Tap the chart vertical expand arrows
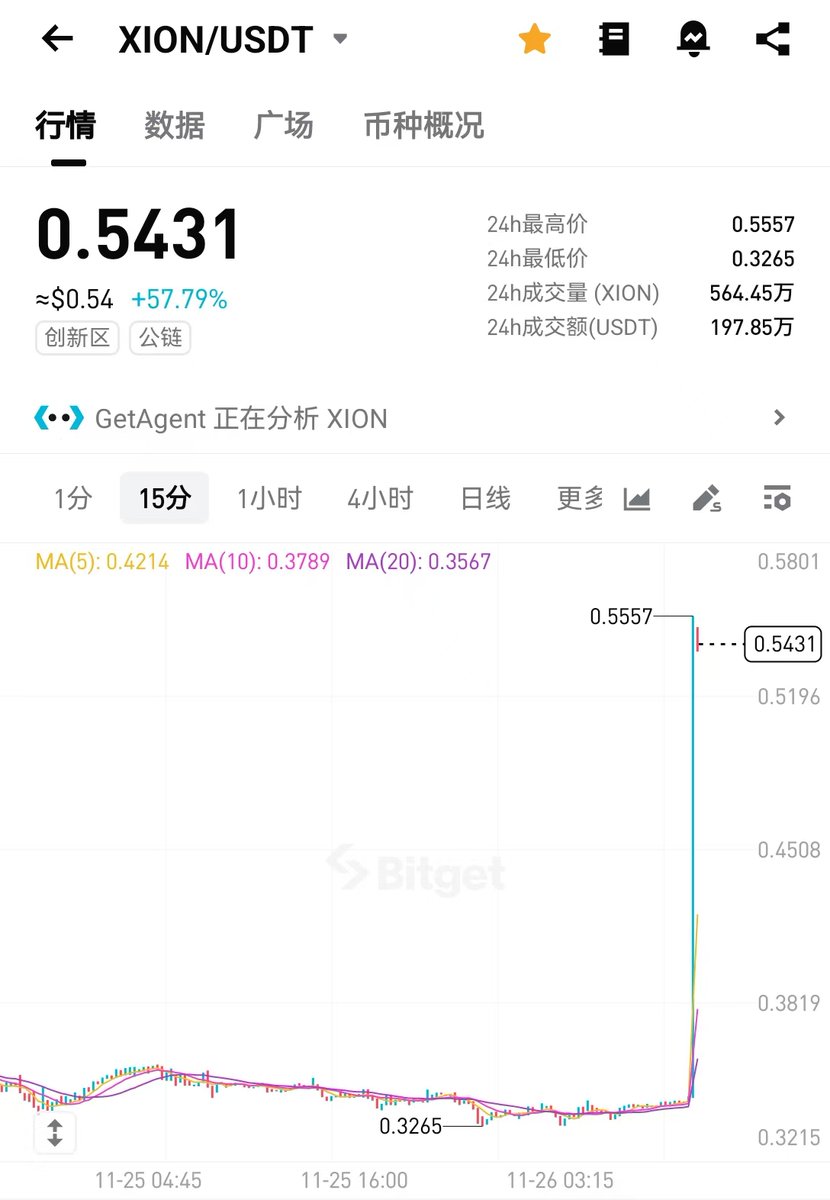Screen dimensions: 830x1200 coord(55,1133)
